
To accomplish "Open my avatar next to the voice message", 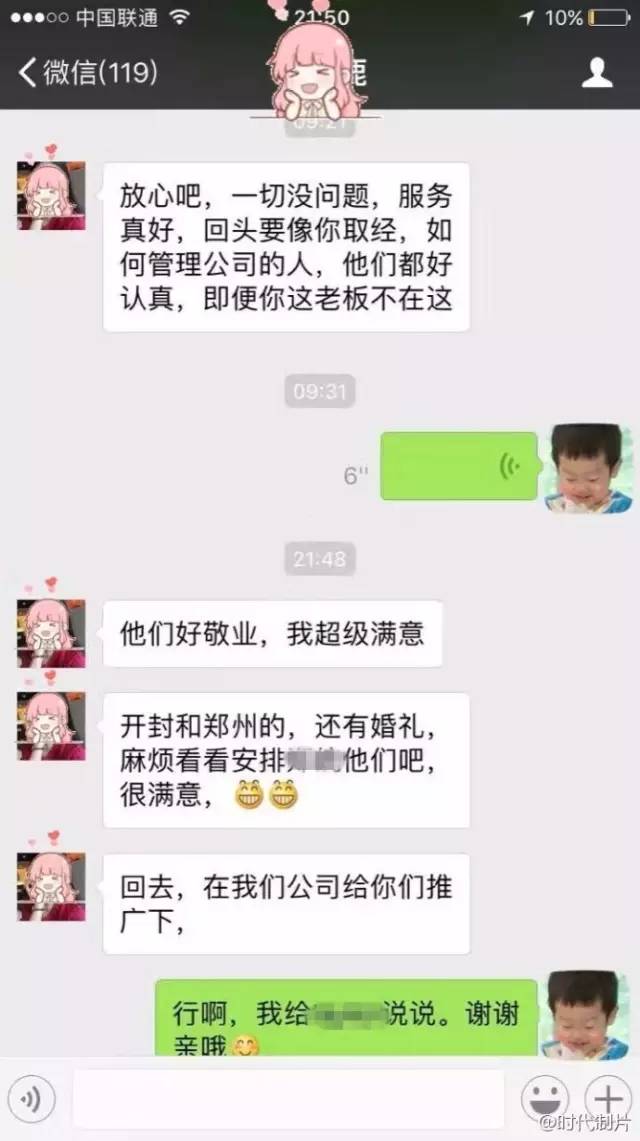I will (x=588, y=468).
